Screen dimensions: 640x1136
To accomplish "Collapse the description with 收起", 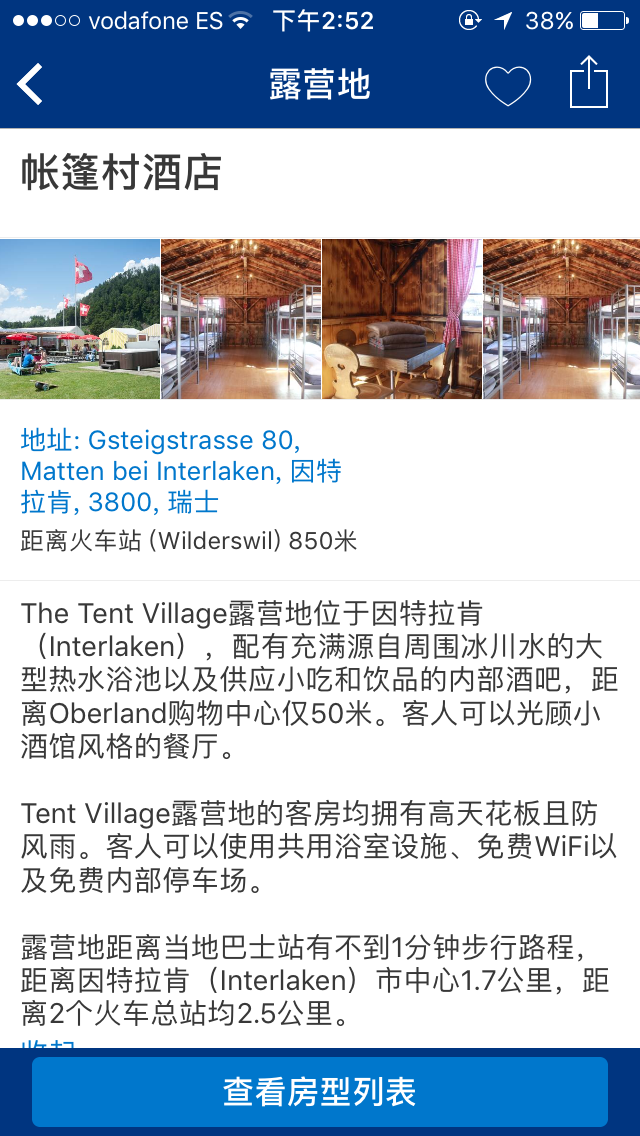I will (50, 1042).
